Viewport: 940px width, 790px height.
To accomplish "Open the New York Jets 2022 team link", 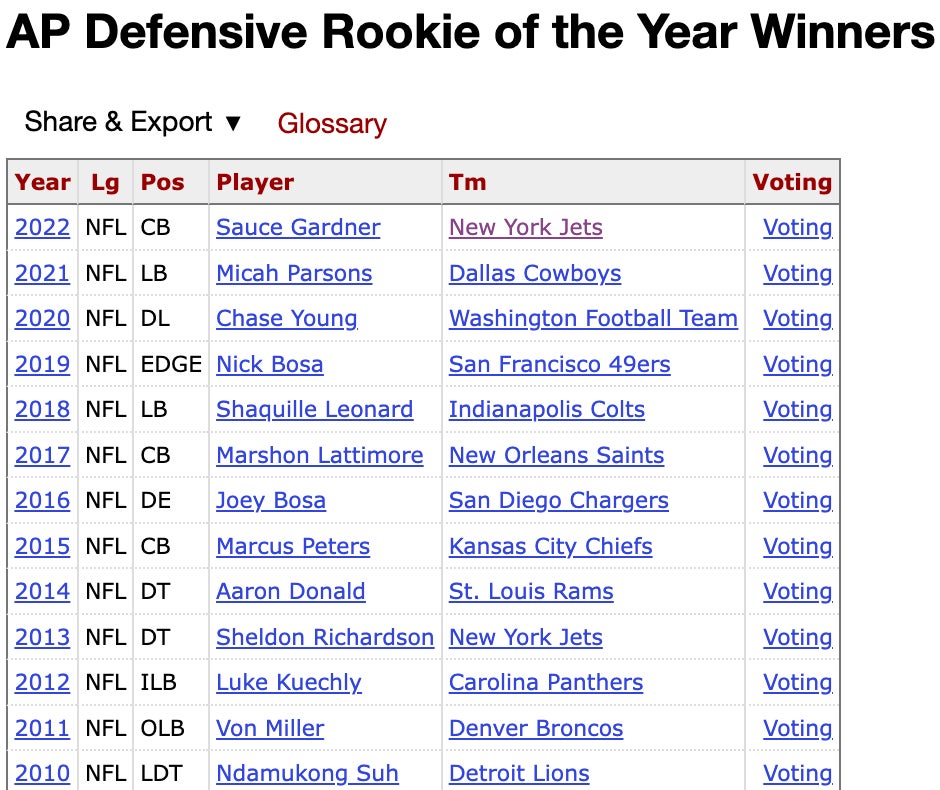I will pos(525,228).
